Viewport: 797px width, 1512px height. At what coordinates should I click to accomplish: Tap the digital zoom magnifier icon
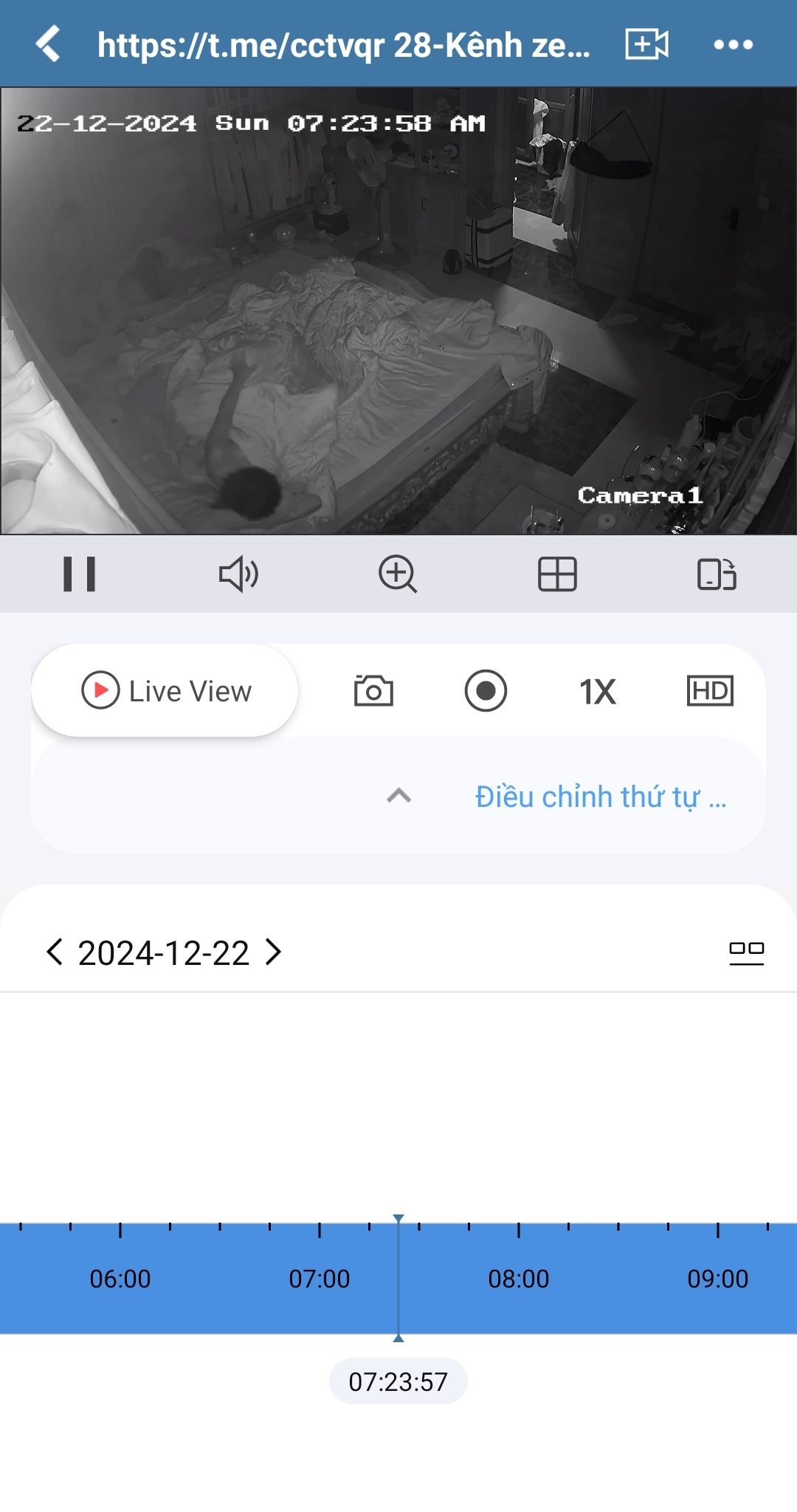click(x=398, y=574)
